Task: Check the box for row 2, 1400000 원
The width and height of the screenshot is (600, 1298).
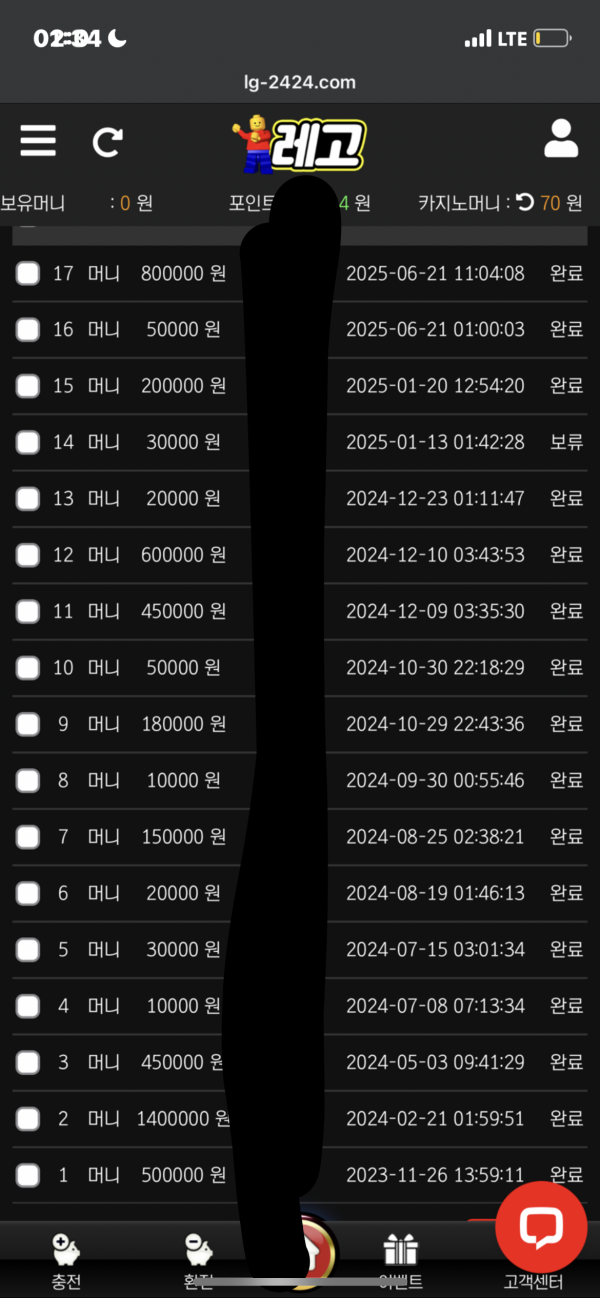Action: click(28, 1119)
